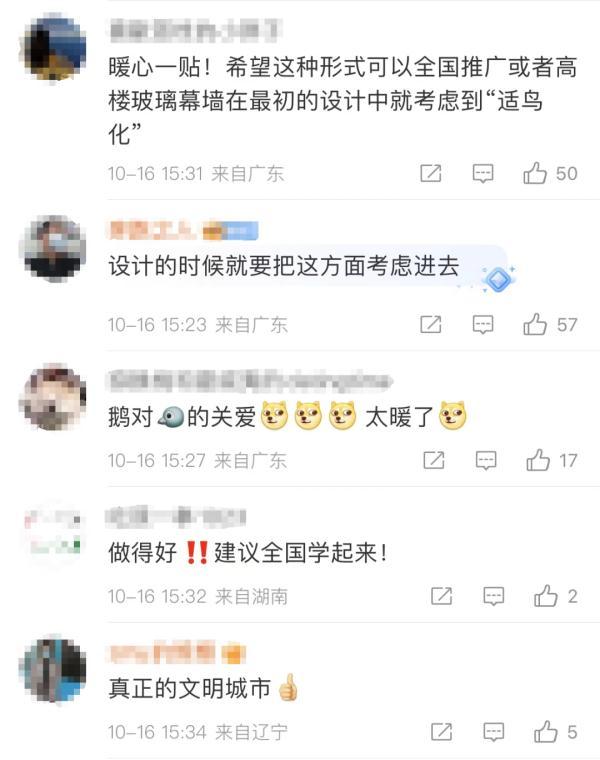
Task: Like the comment starting with 暖心一贴
Action: click(535, 173)
